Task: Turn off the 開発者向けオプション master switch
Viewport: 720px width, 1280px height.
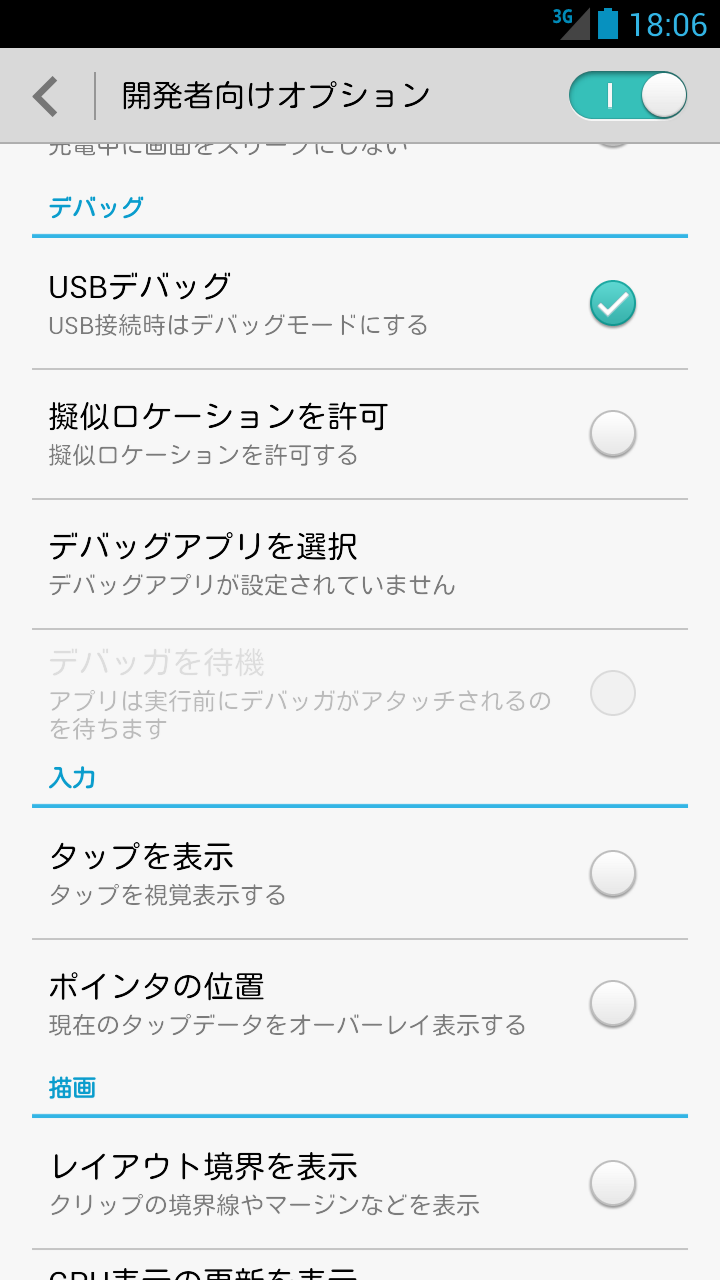Action: coord(628,96)
